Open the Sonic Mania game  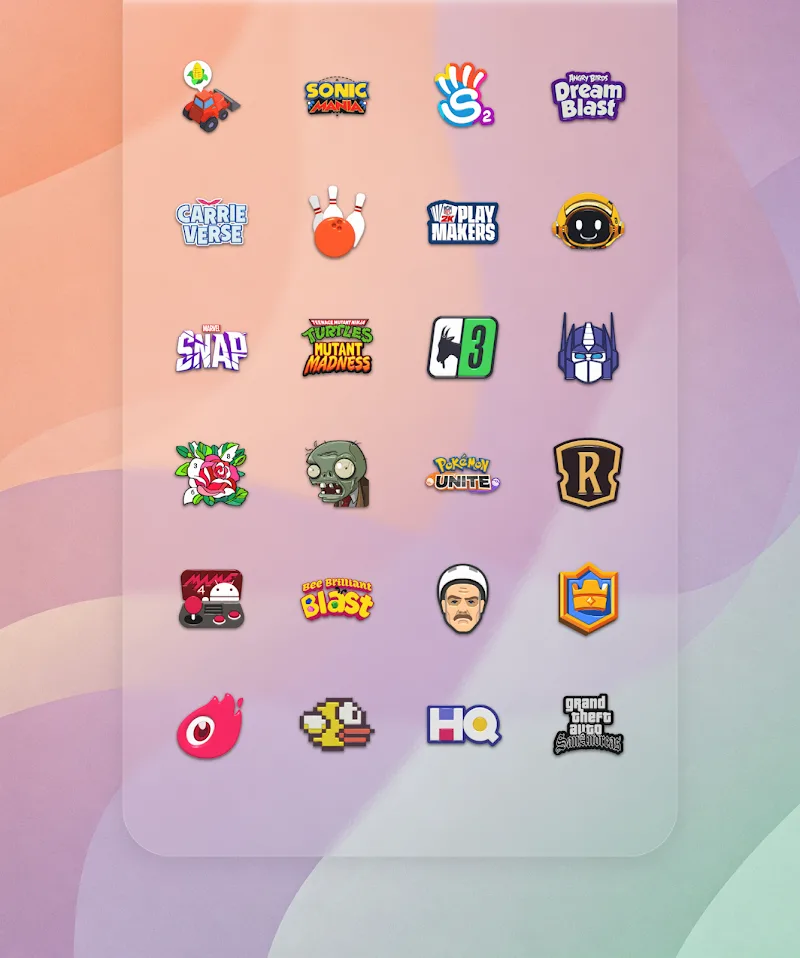(x=337, y=97)
